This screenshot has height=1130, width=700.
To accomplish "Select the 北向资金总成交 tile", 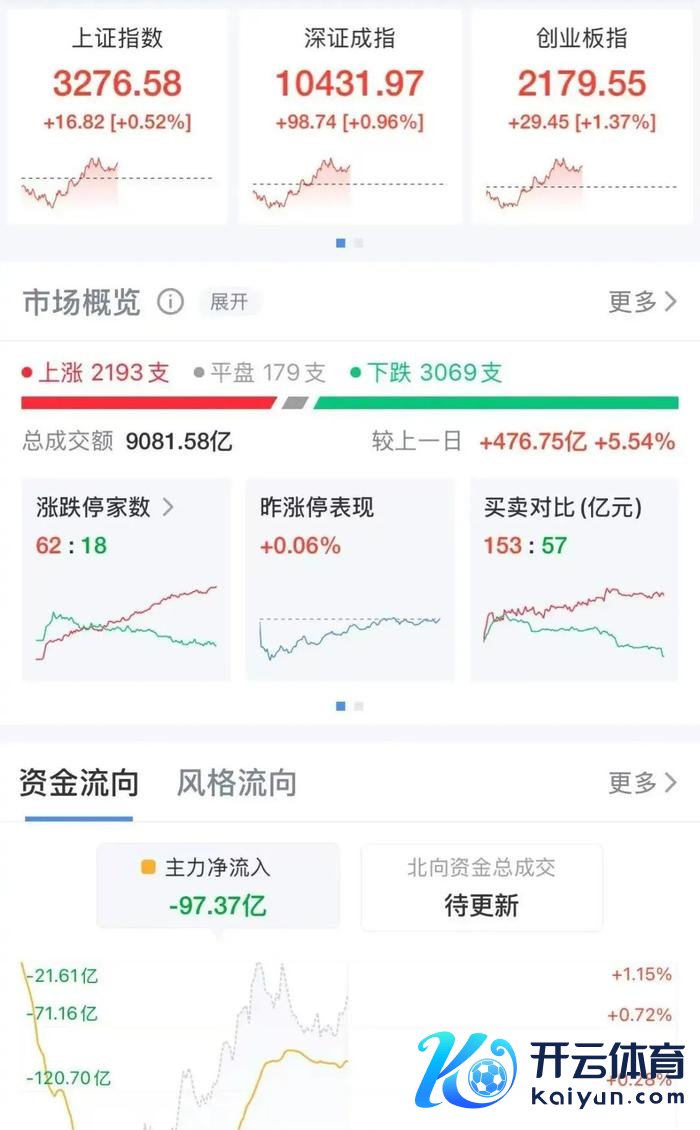I will click(x=481, y=887).
